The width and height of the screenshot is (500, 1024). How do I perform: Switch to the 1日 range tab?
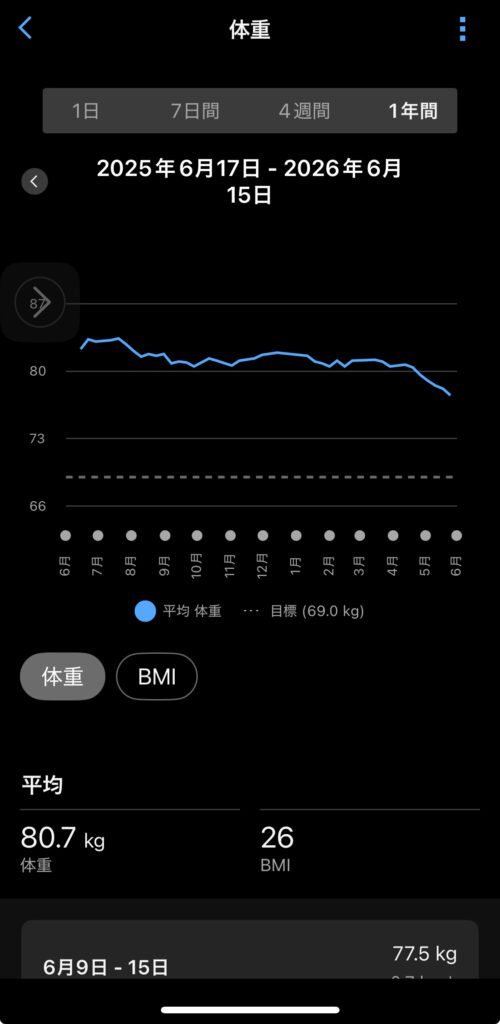[86, 111]
